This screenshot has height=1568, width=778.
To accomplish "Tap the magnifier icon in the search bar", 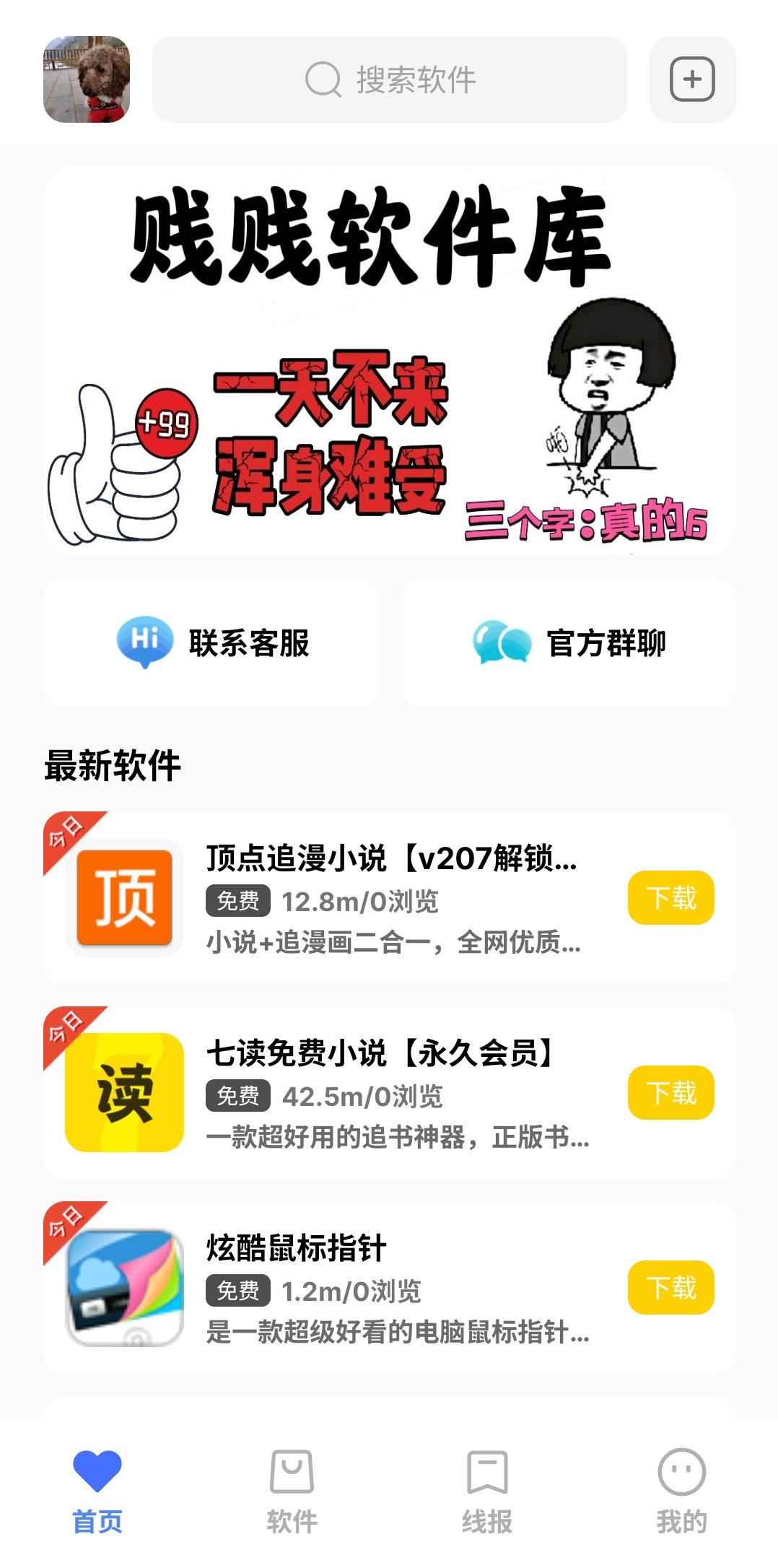I will [323, 80].
